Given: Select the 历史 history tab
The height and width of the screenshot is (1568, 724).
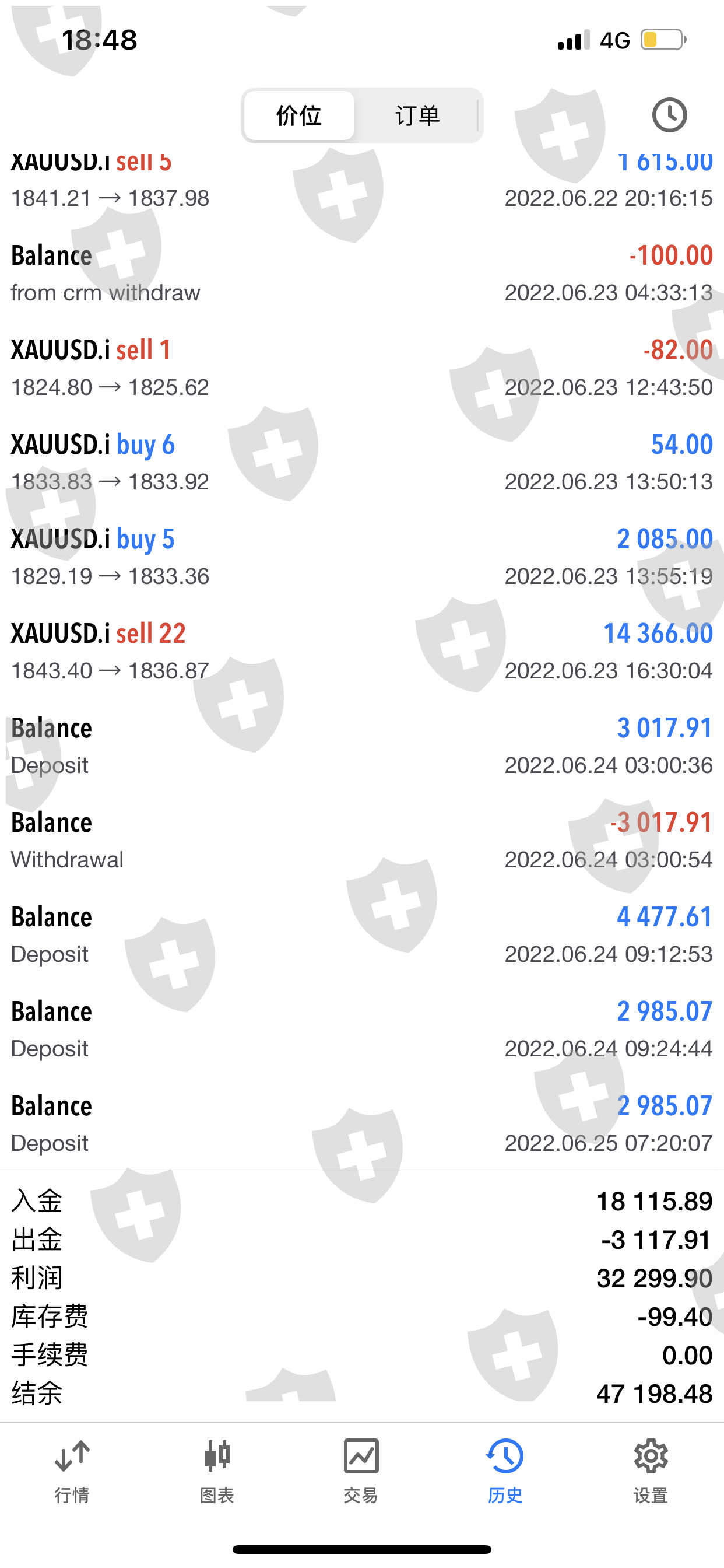Looking at the screenshot, I should [505, 1470].
